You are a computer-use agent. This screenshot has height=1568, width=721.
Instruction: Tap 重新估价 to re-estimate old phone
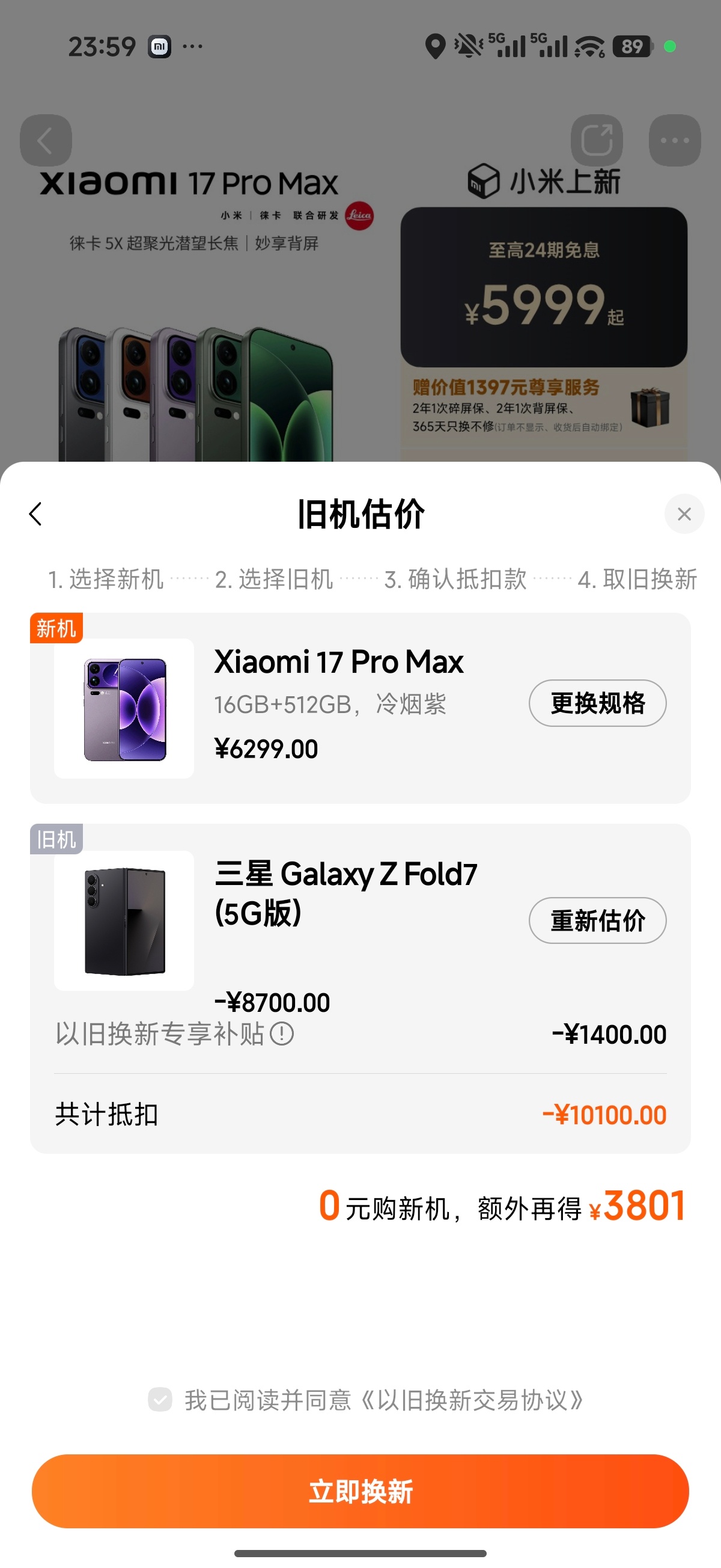(x=597, y=920)
